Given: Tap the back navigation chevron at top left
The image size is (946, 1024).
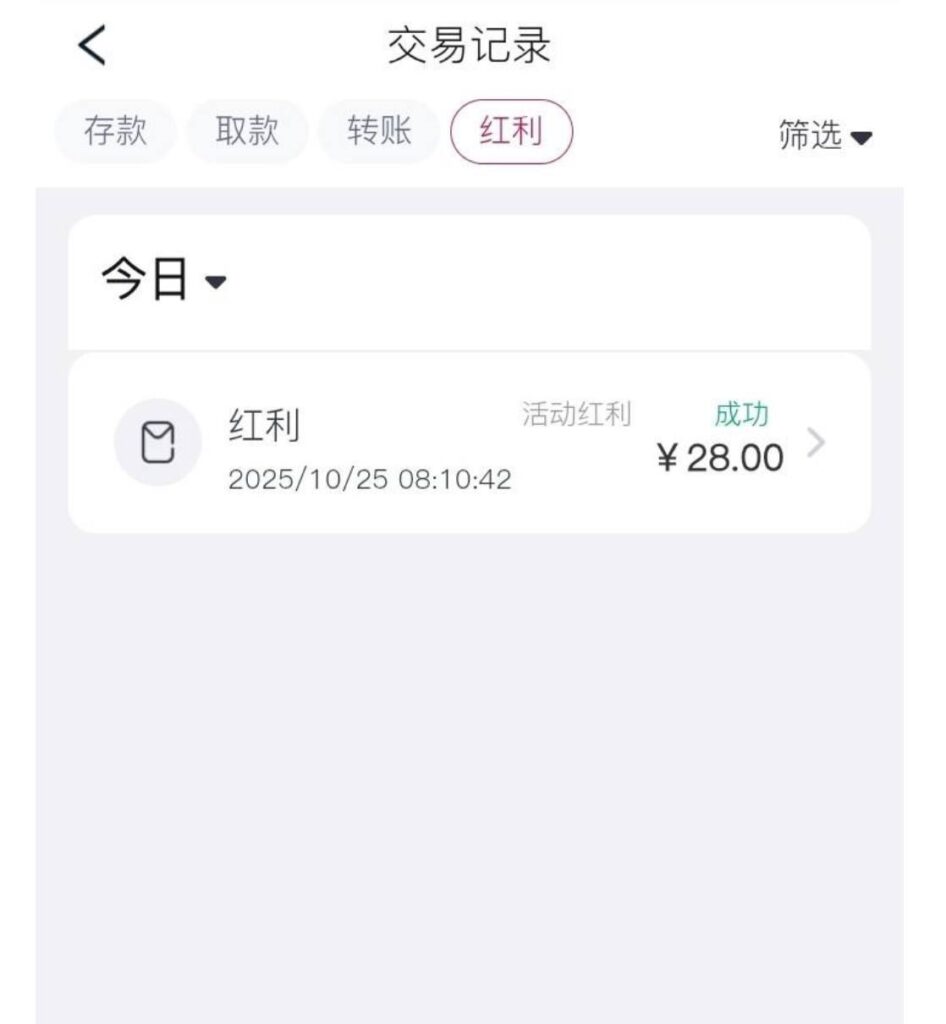Looking at the screenshot, I should pyautogui.click(x=90, y=45).
